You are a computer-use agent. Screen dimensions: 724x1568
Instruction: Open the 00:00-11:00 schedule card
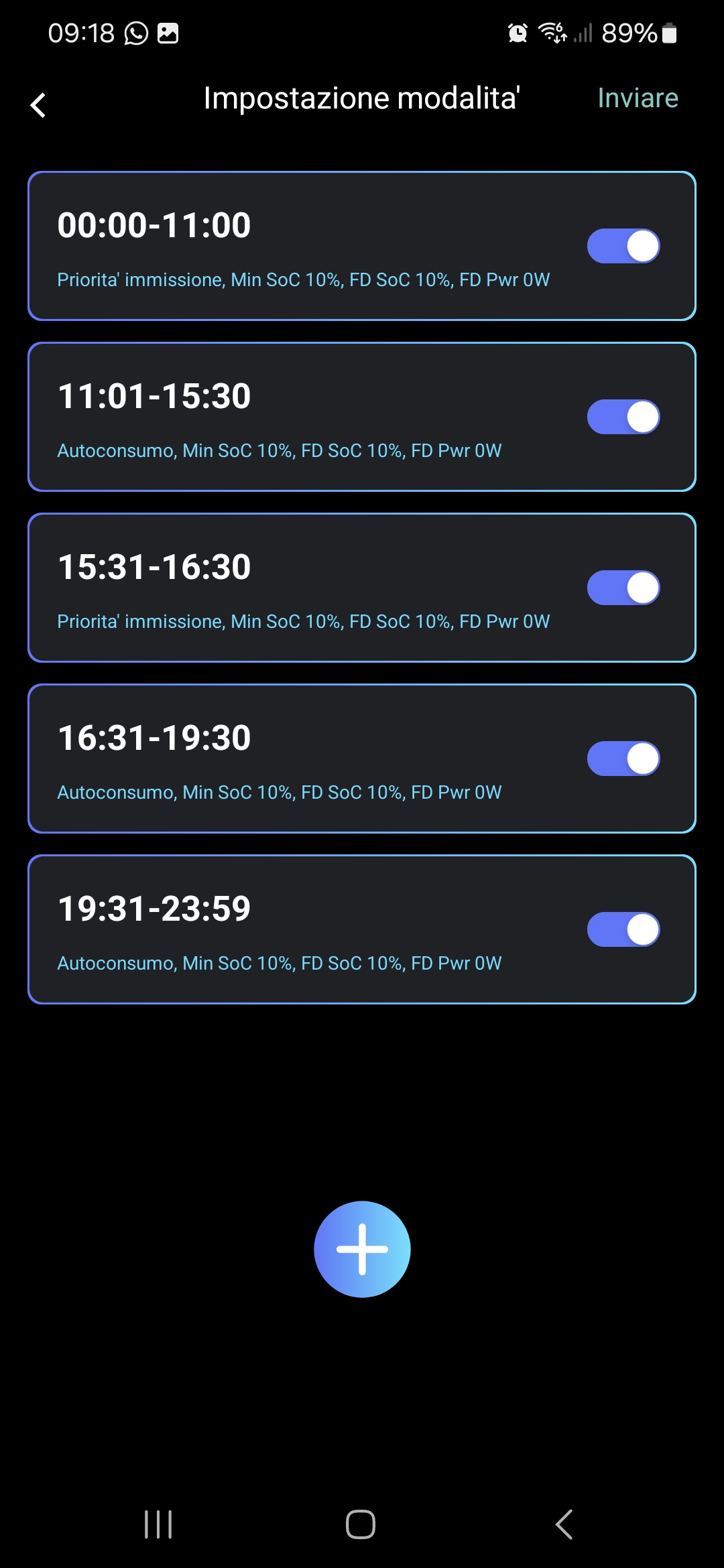coord(302,246)
